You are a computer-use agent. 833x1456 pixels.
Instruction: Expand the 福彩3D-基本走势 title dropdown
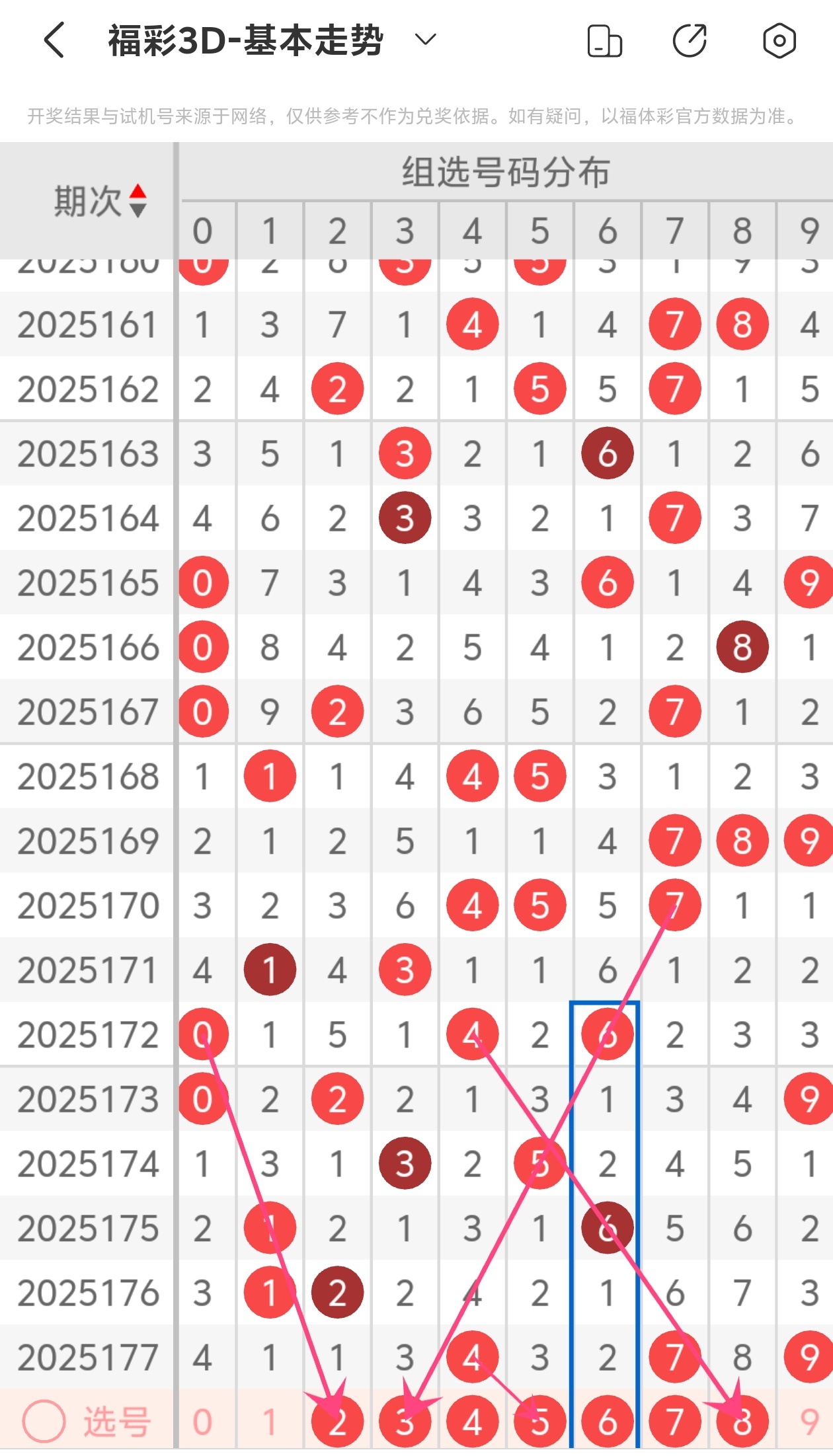[425, 40]
